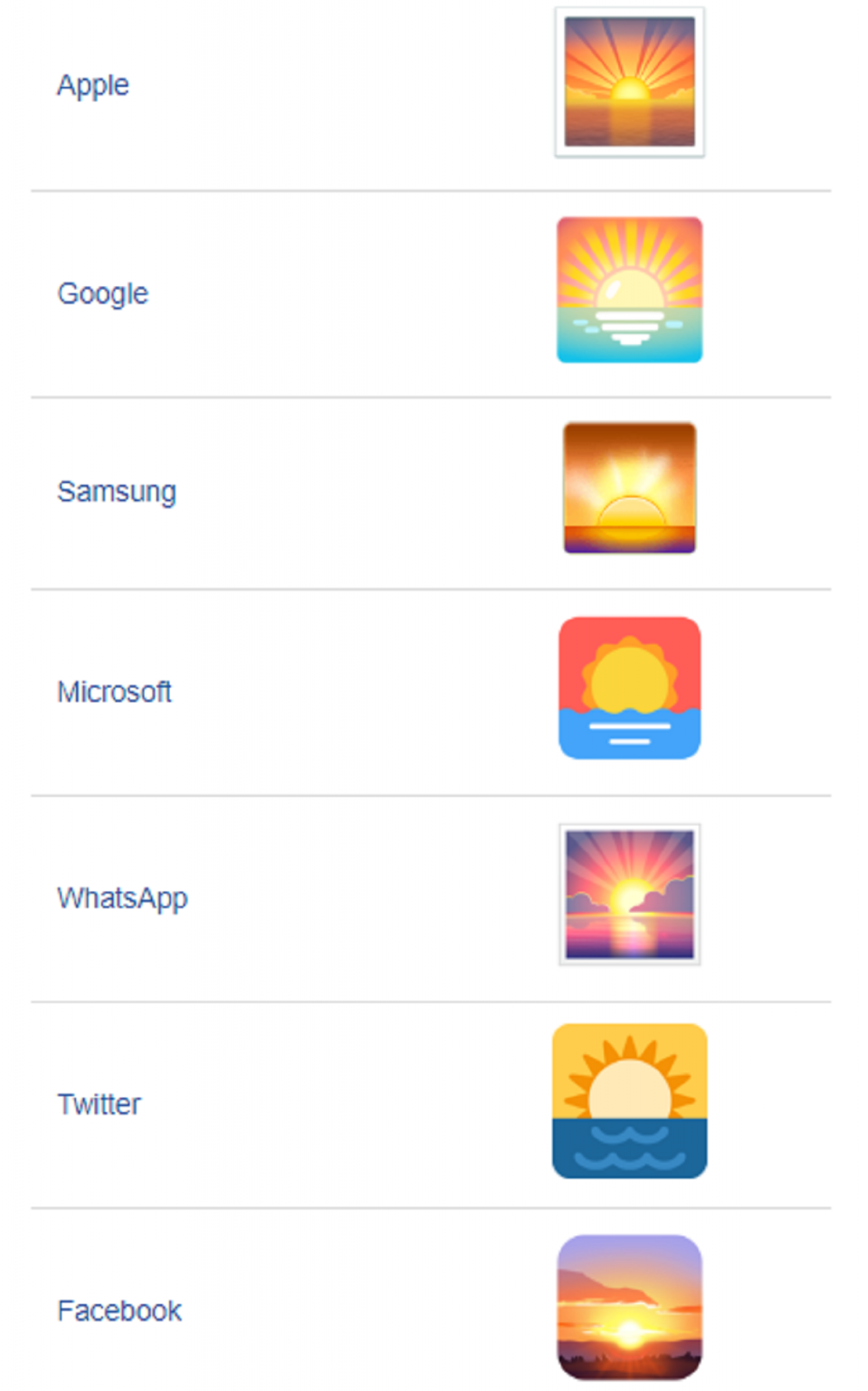
Task: Open the Microsoft vendor link
Action: [x=114, y=692]
